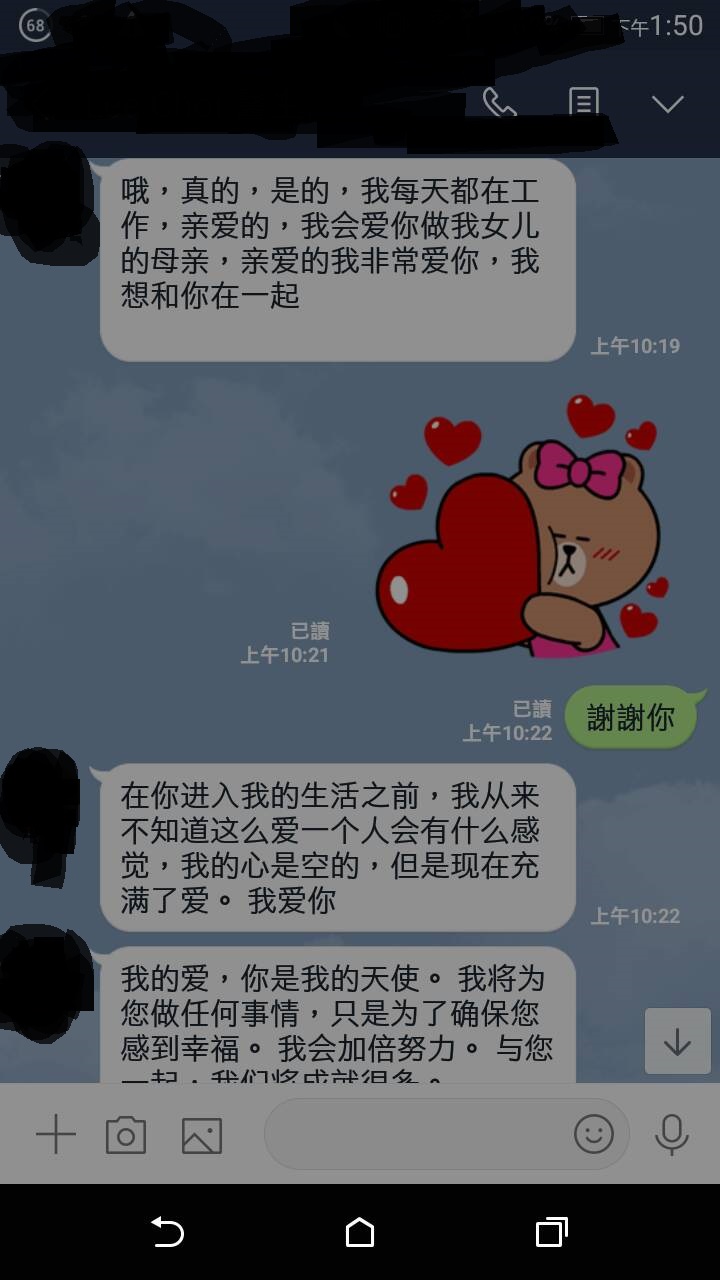Viewport: 720px width, 1280px height.
Task: Open the recent apps overview
Action: 551,1232
